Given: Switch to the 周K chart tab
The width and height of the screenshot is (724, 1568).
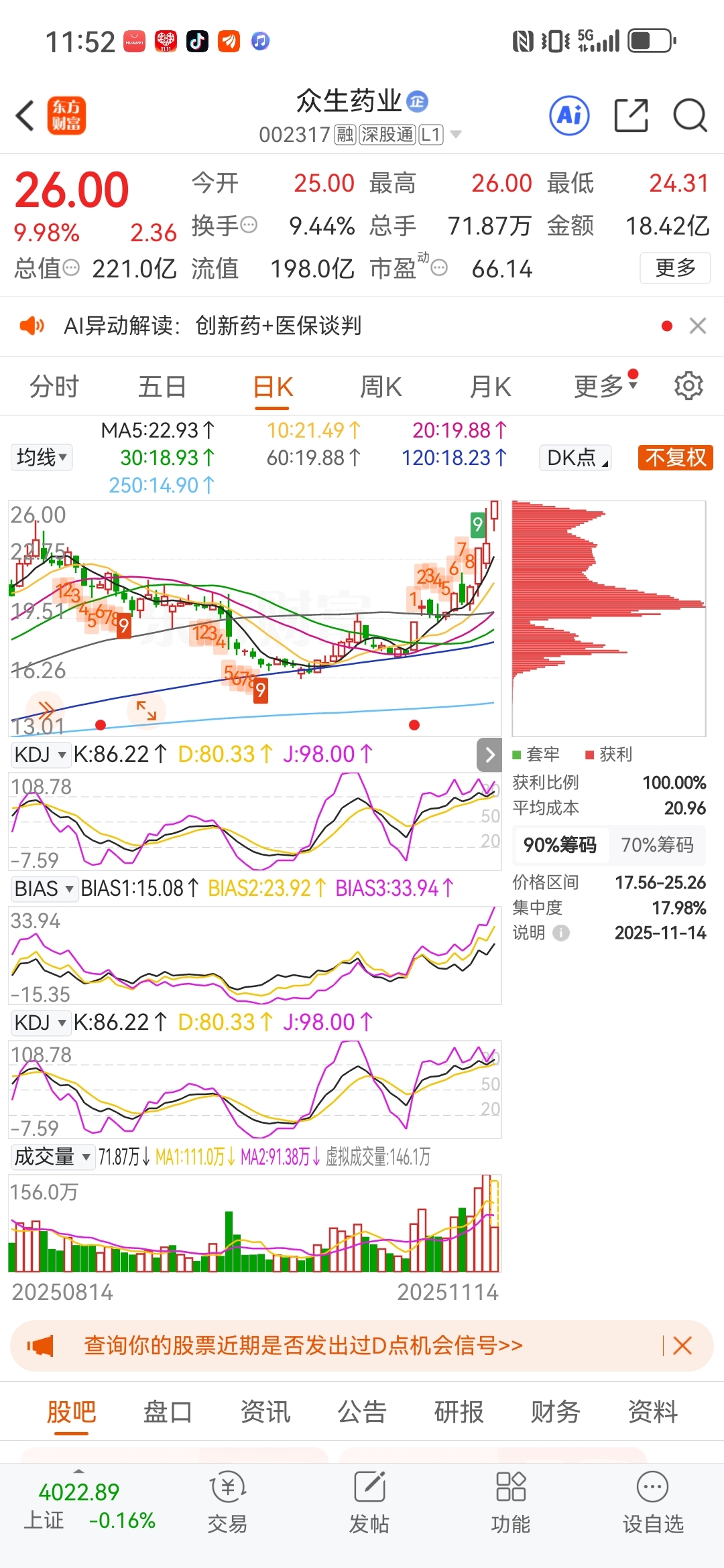Looking at the screenshot, I should pyautogui.click(x=381, y=387).
